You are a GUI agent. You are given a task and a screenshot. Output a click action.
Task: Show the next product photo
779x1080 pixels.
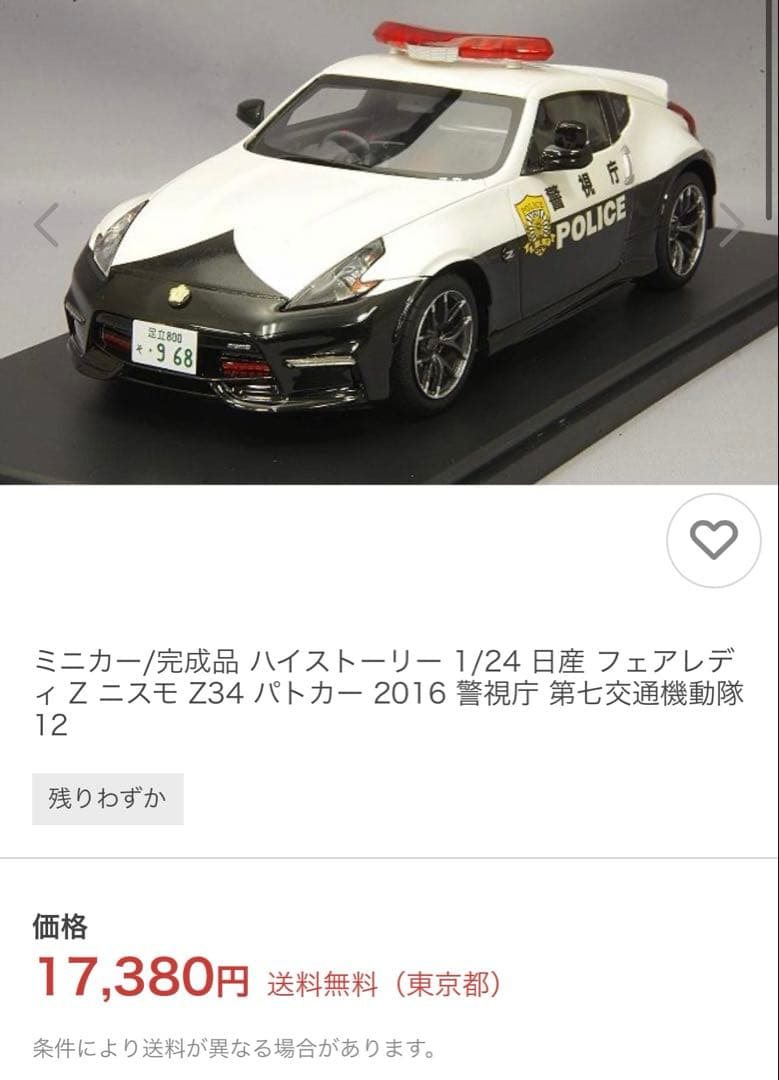point(733,224)
